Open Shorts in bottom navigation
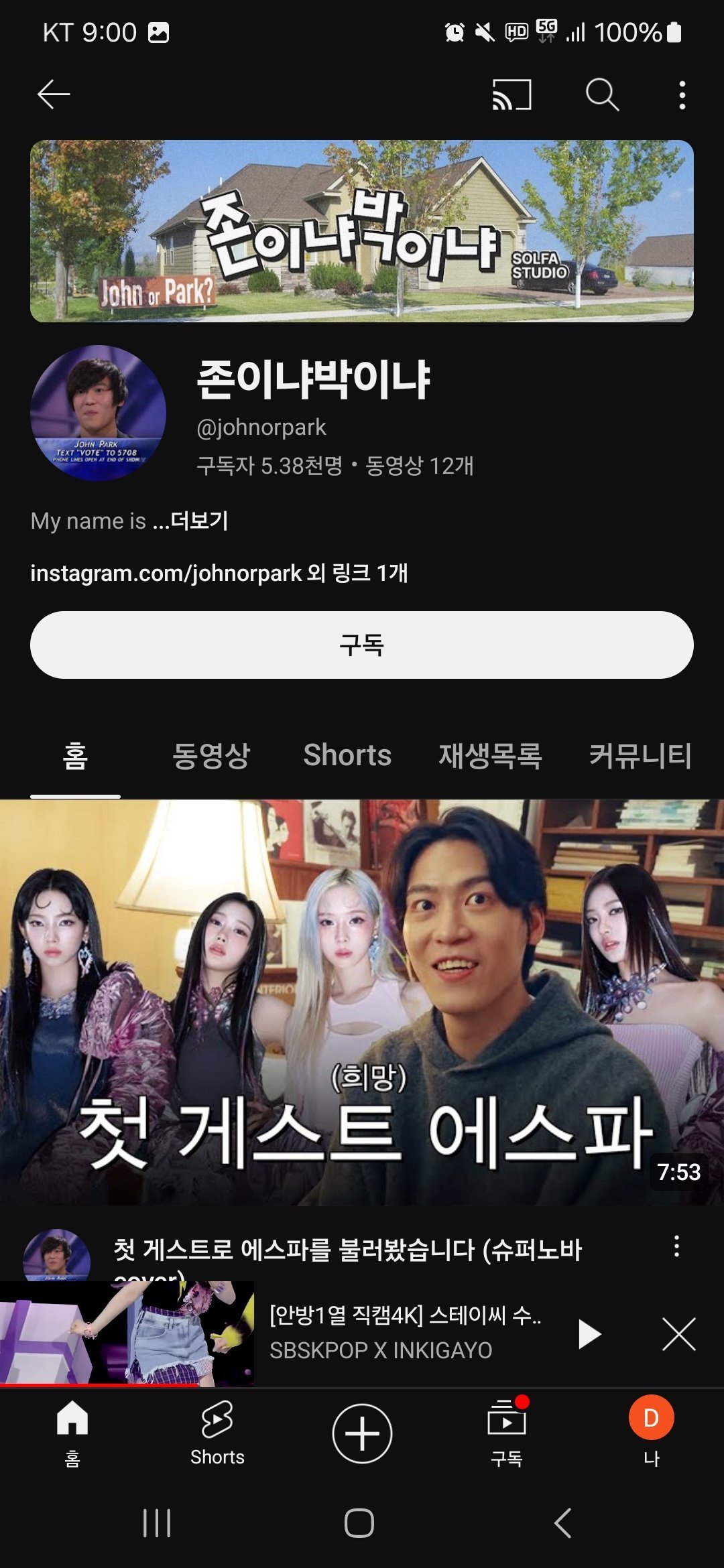 click(x=217, y=1433)
